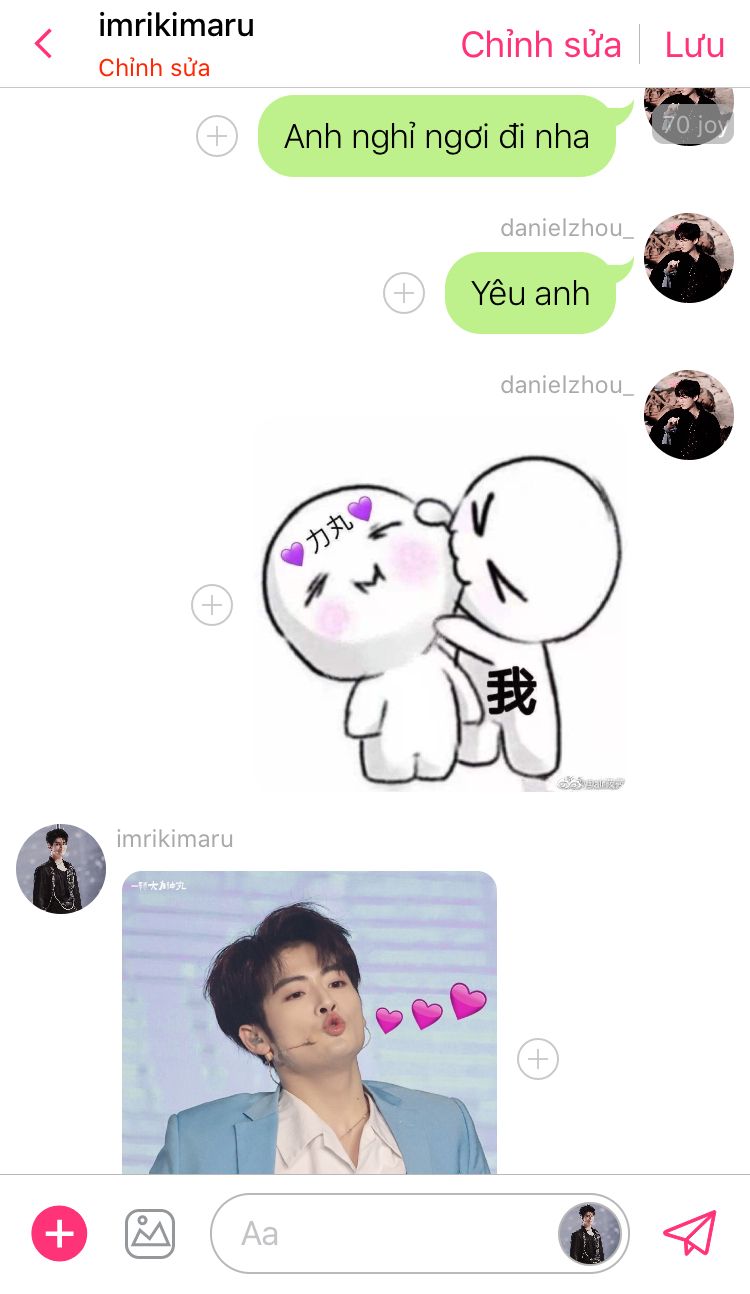Switch sender via avatar in input field

[x=589, y=1233]
